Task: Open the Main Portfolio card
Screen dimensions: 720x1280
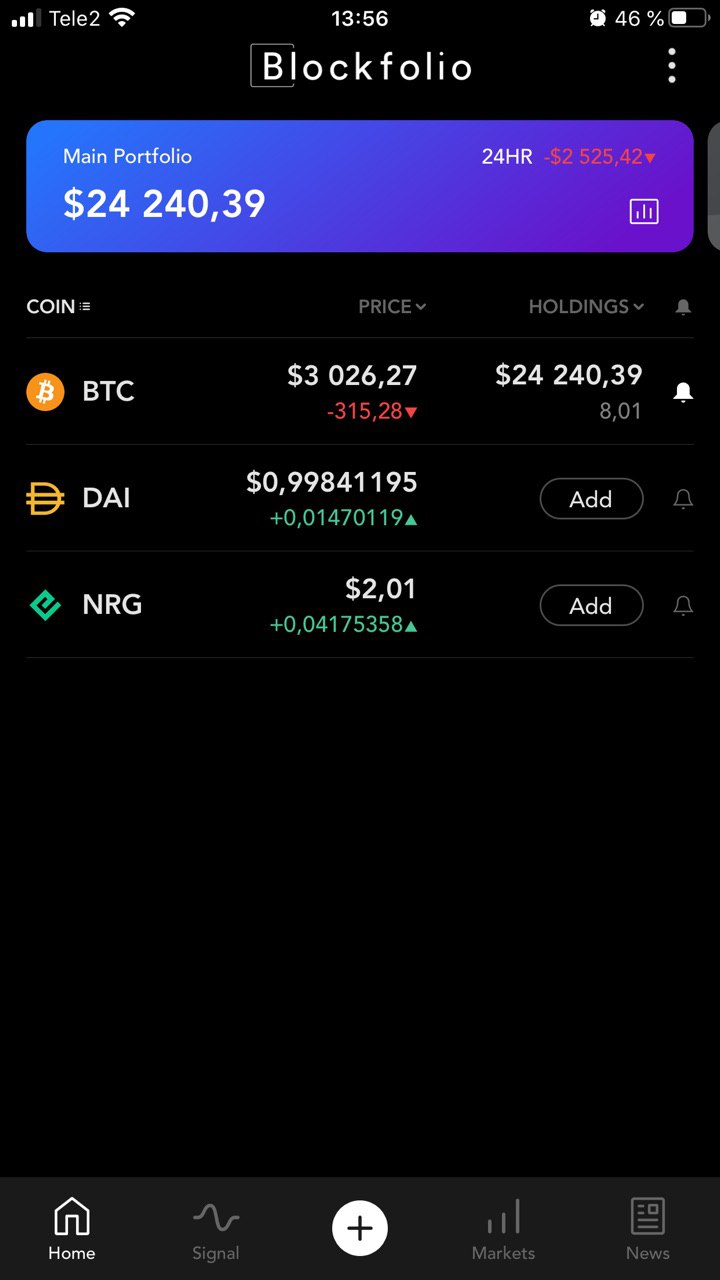Action: [x=360, y=186]
